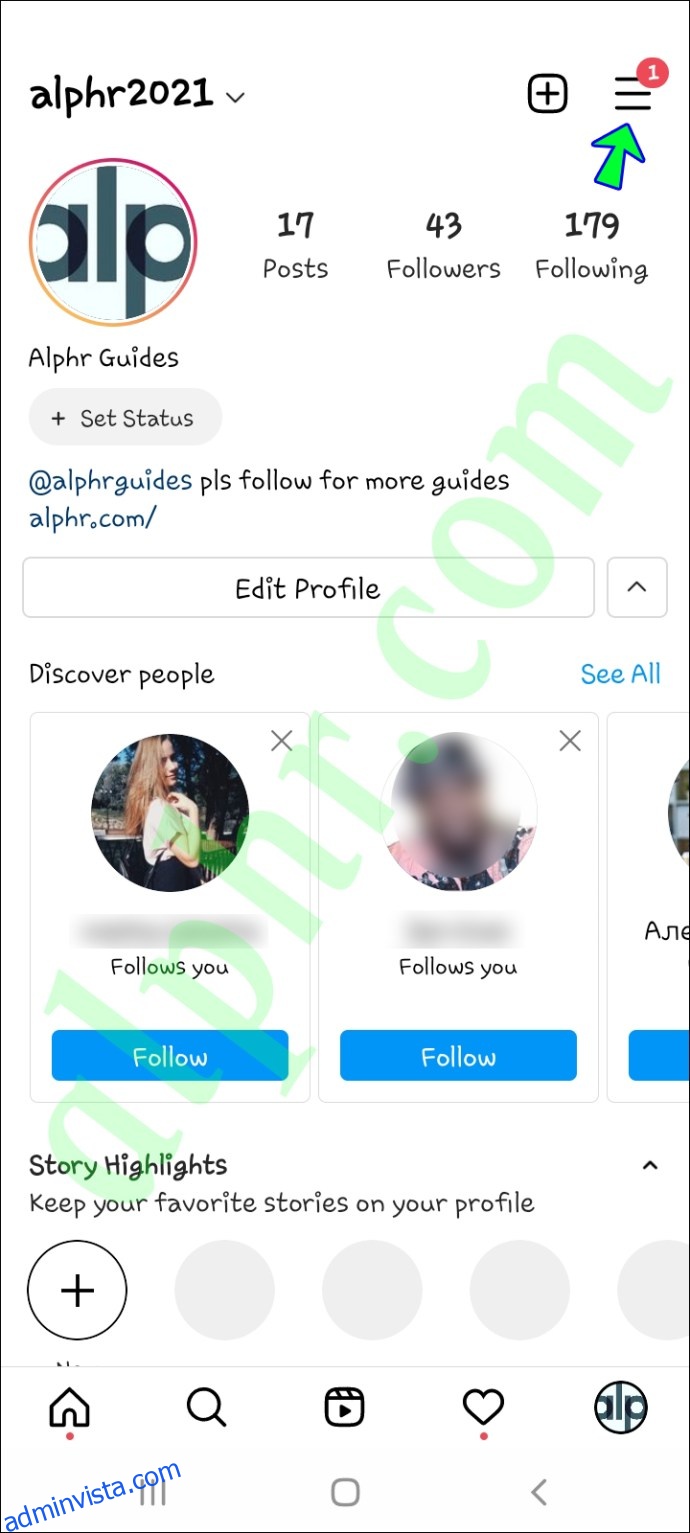Go to the Home feed tab
690x1533 pixels.
coord(69,1408)
